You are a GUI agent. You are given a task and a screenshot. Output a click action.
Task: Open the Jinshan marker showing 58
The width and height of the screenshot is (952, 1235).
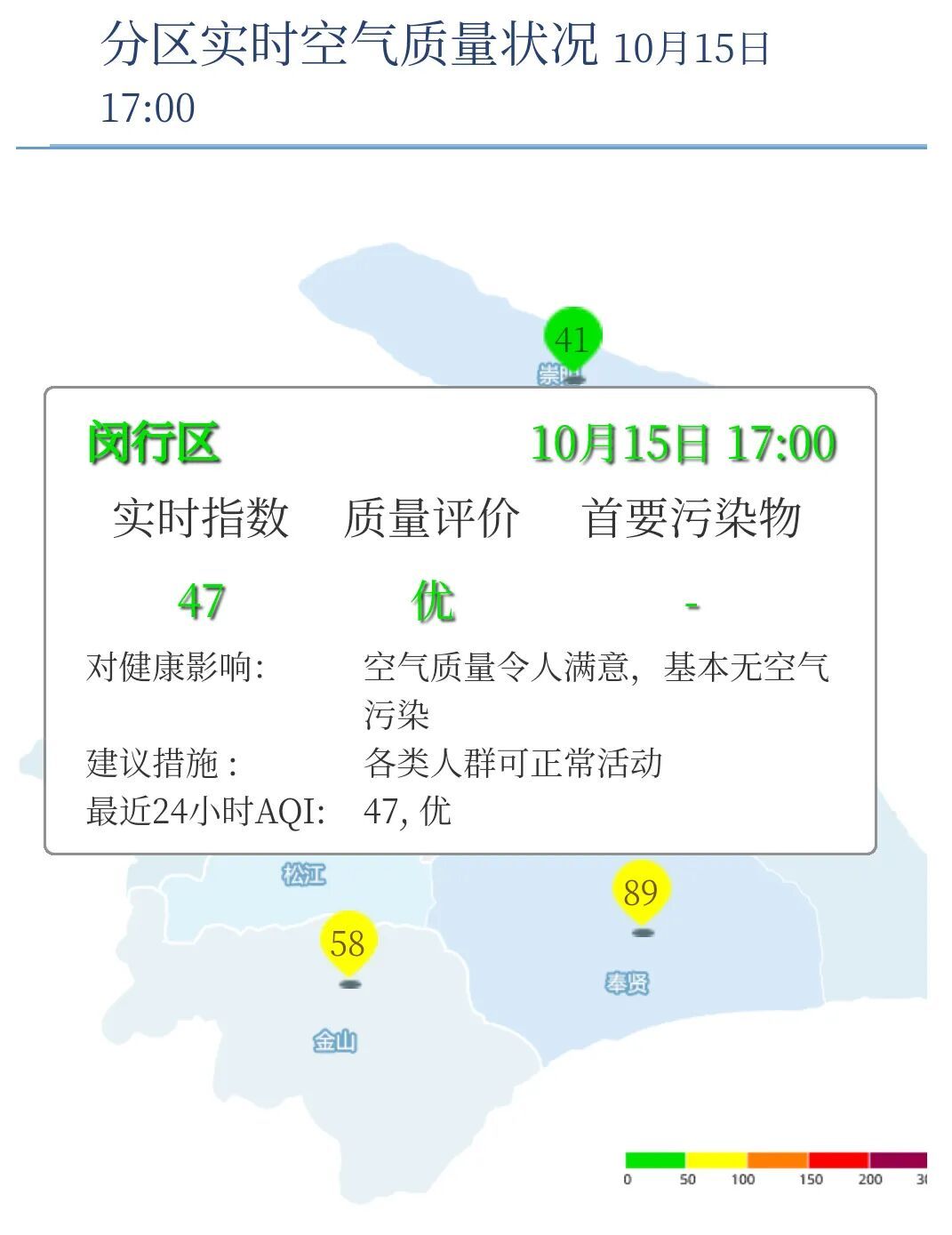348,942
